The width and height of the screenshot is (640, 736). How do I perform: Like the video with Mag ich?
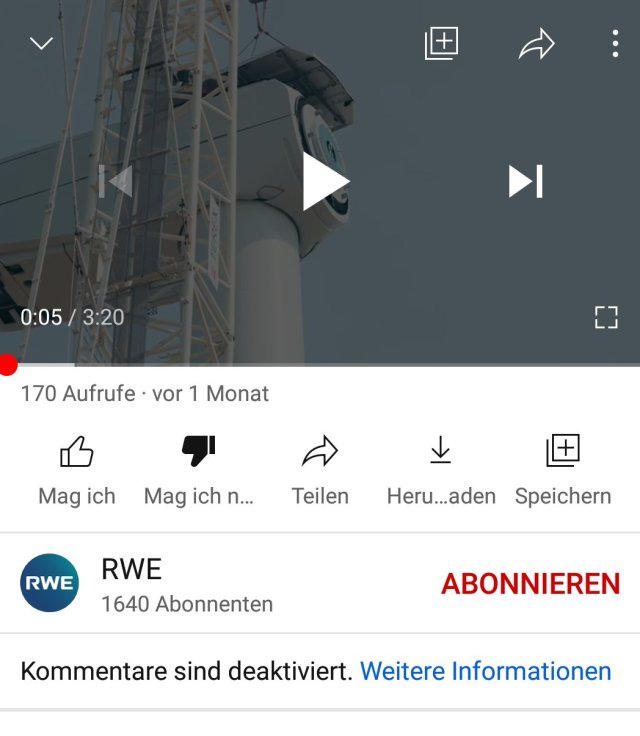(x=77, y=468)
